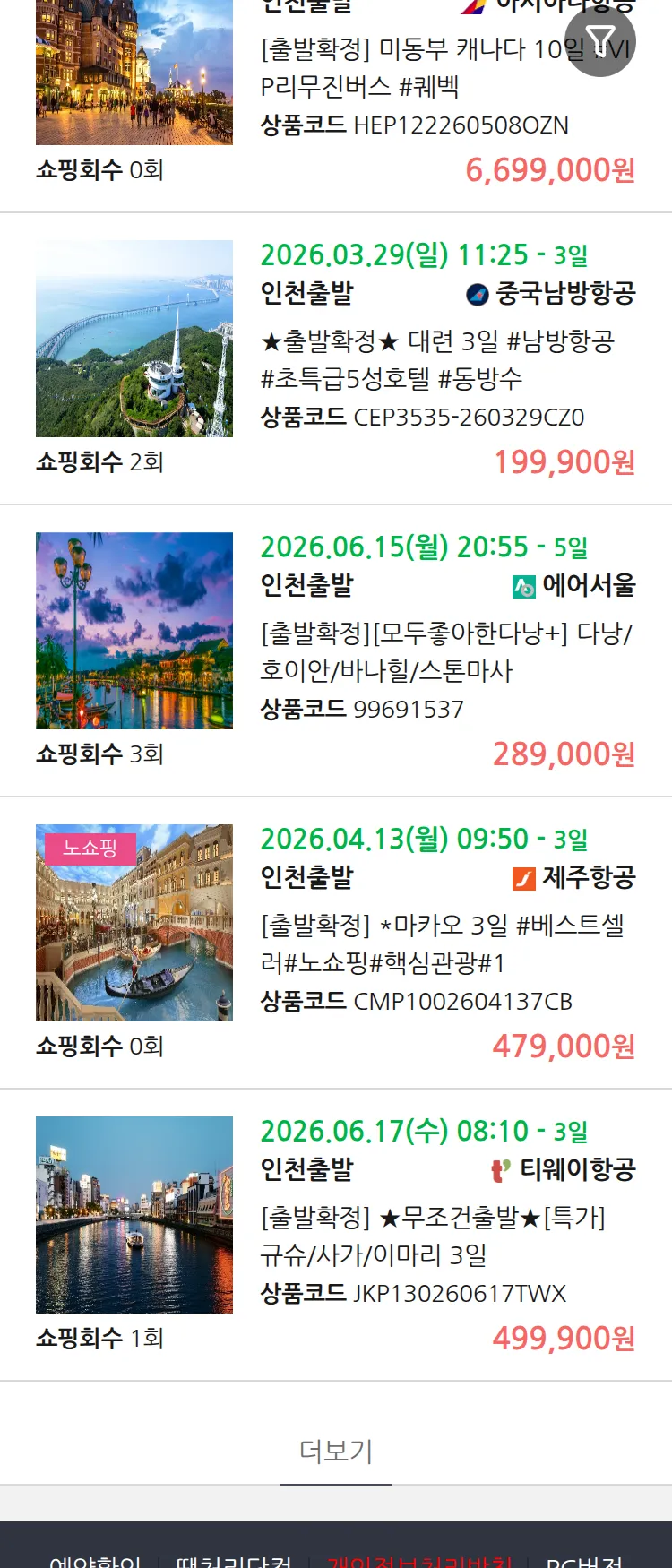Open the Da Nang Air Seoul package
Viewport: 672px width, 1568px height.
(x=445, y=651)
